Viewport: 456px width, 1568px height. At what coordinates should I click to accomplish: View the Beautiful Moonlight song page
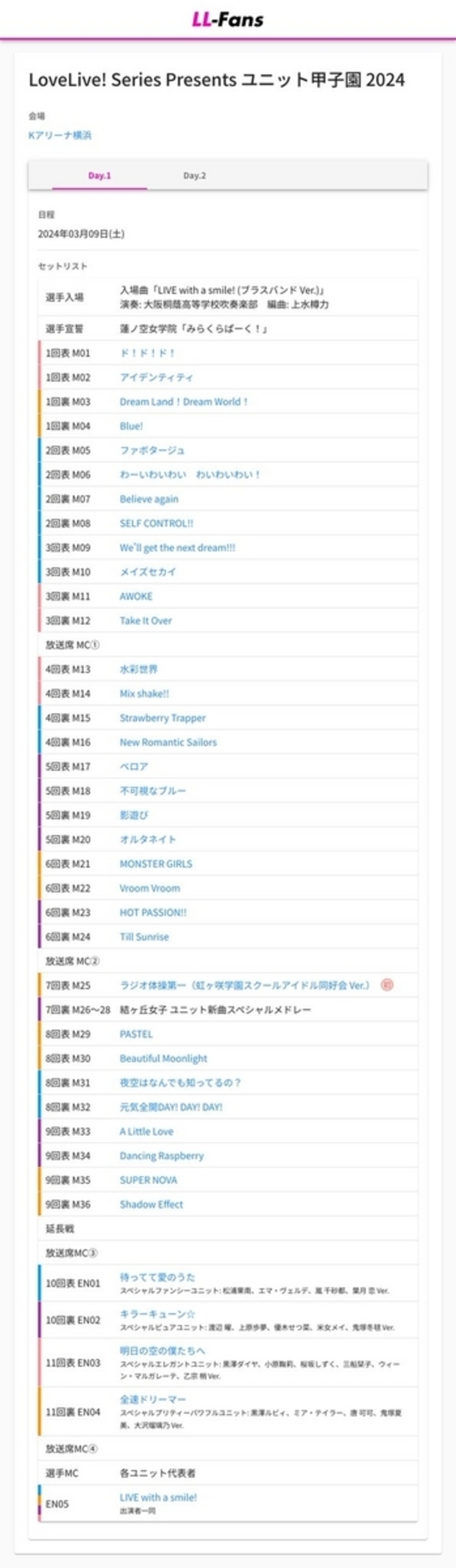(x=163, y=1059)
